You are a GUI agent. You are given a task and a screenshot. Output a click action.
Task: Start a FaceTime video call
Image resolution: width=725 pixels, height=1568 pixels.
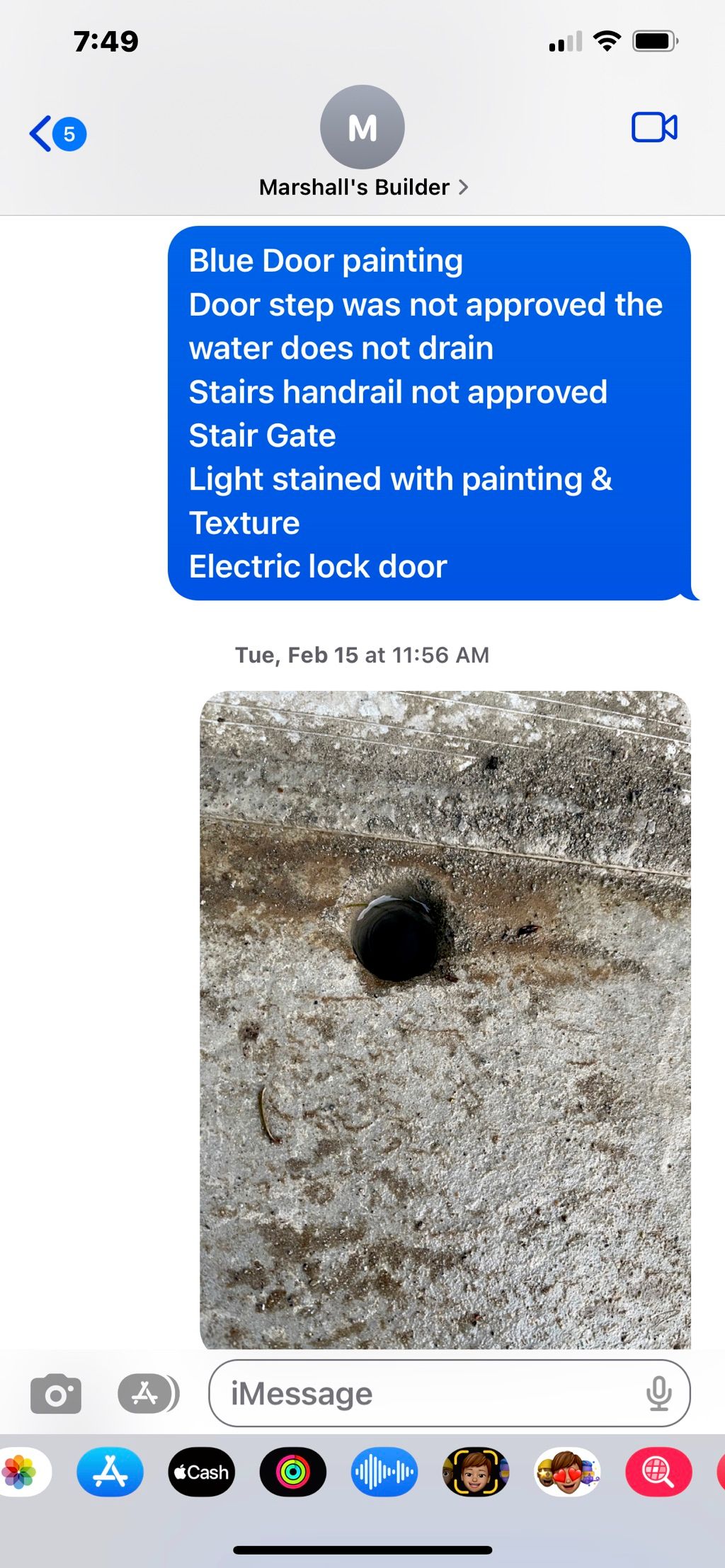coord(653,128)
